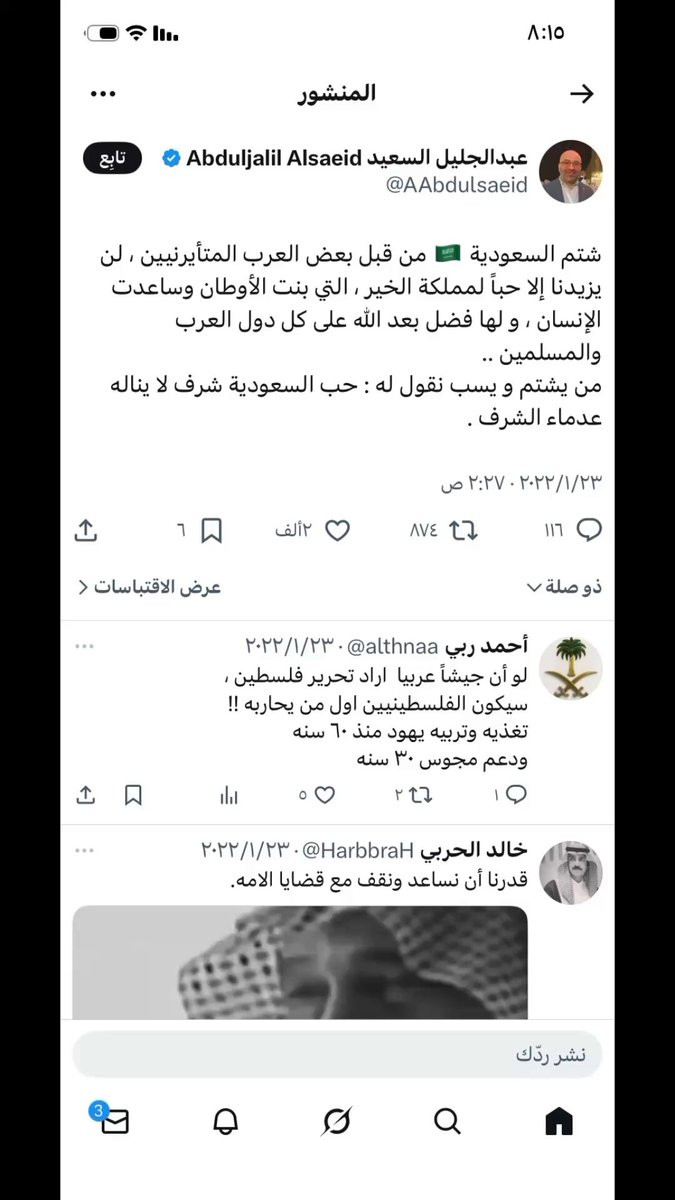Bookmark Abduljalil Alsaeid's post

pyautogui.click(x=211, y=531)
